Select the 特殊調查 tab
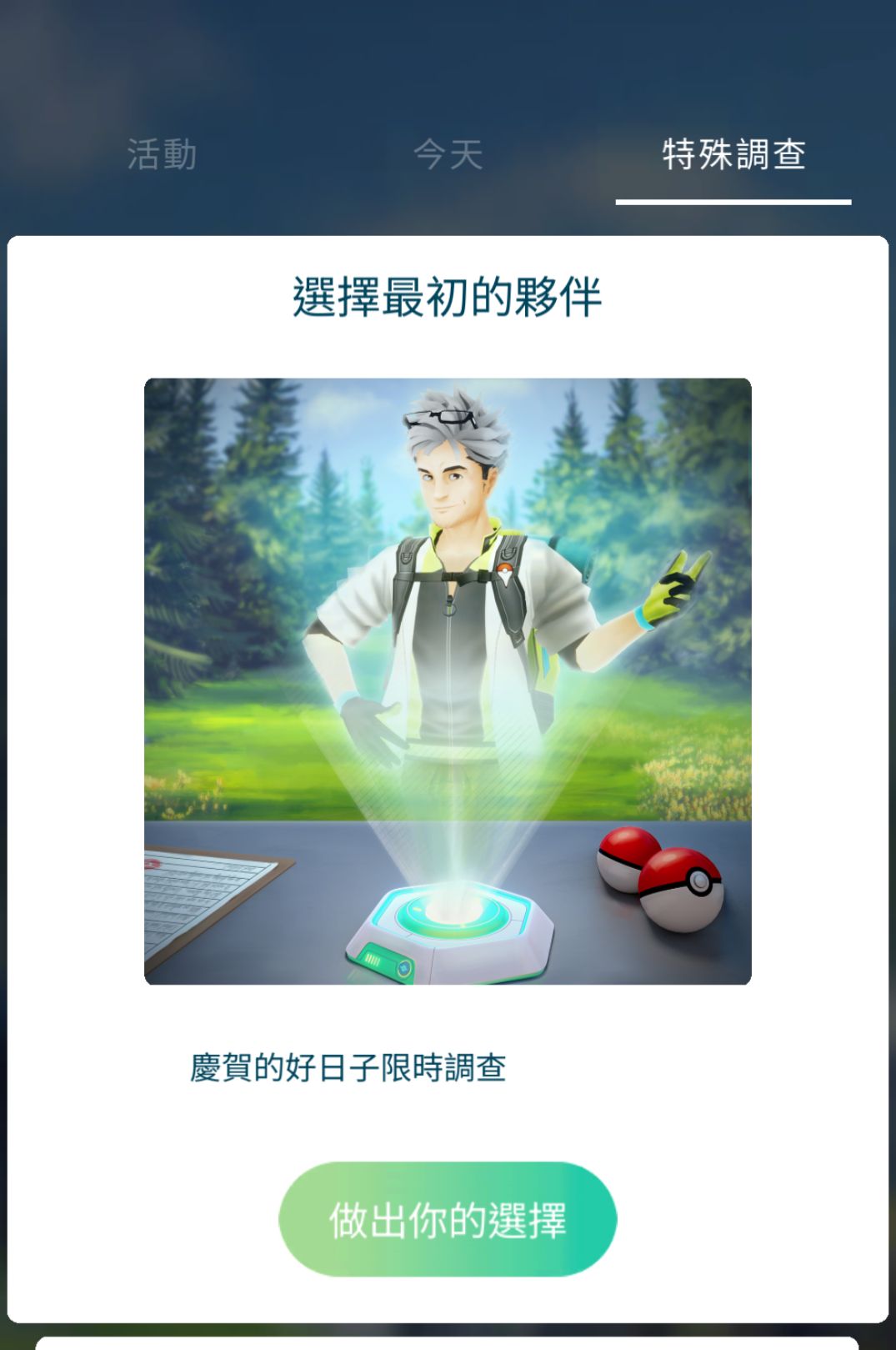This screenshot has height=1350, width=896. tap(733, 155)
